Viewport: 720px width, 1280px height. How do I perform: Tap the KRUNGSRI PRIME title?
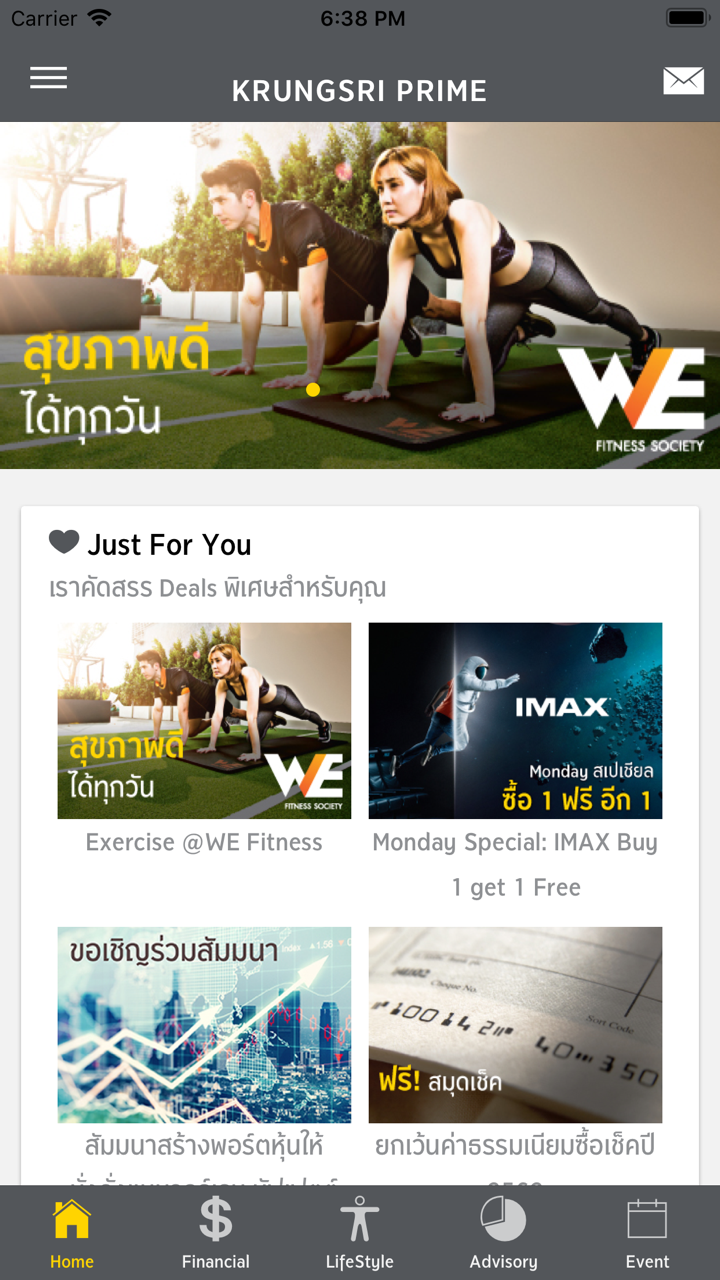pyautogui.click(x=360, y=90)
